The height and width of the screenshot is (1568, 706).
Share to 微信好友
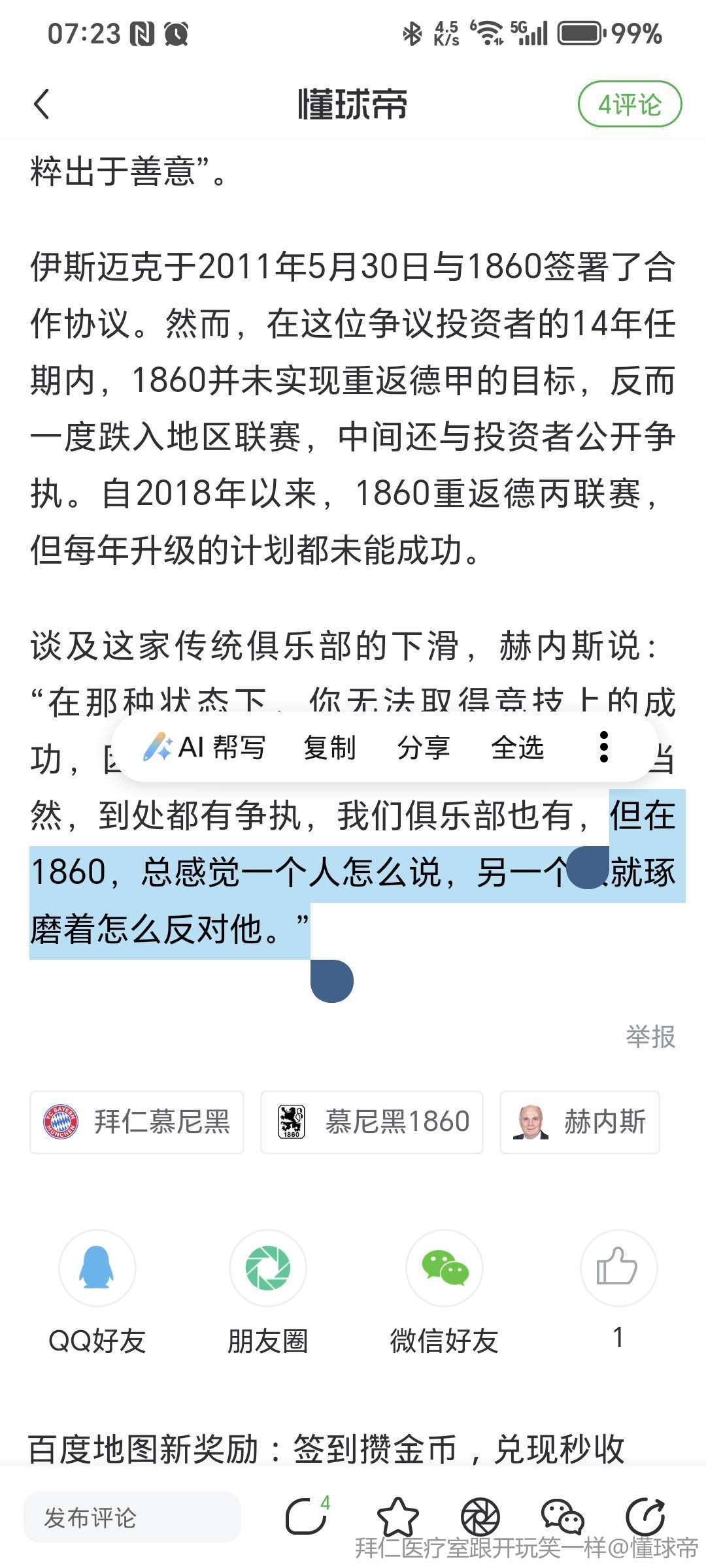coord(445,1269)
